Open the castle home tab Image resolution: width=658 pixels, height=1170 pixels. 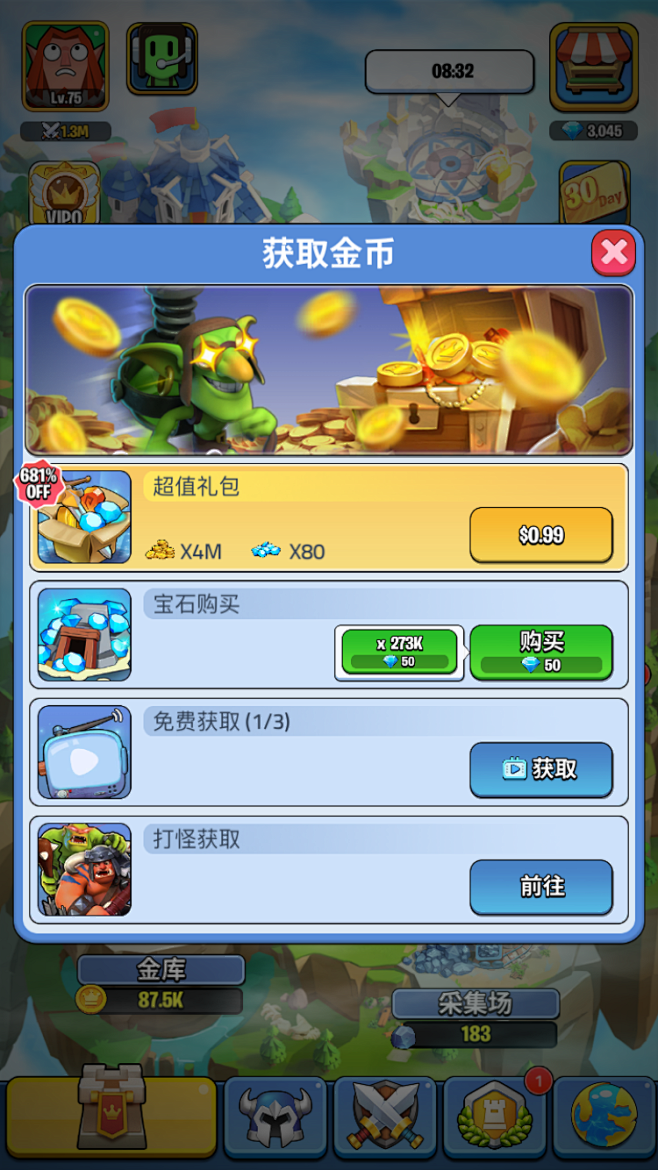[x=110, y=1116]
